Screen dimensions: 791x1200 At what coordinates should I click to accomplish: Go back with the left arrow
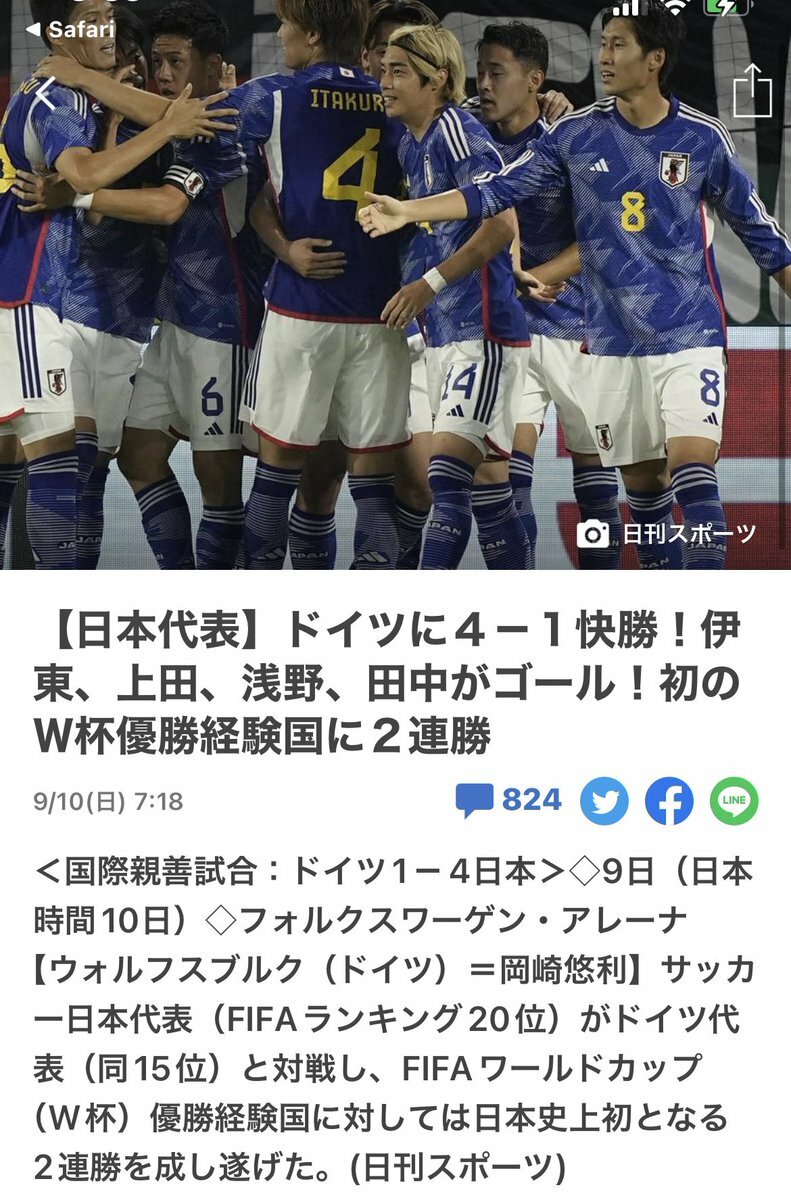[45, 93]
